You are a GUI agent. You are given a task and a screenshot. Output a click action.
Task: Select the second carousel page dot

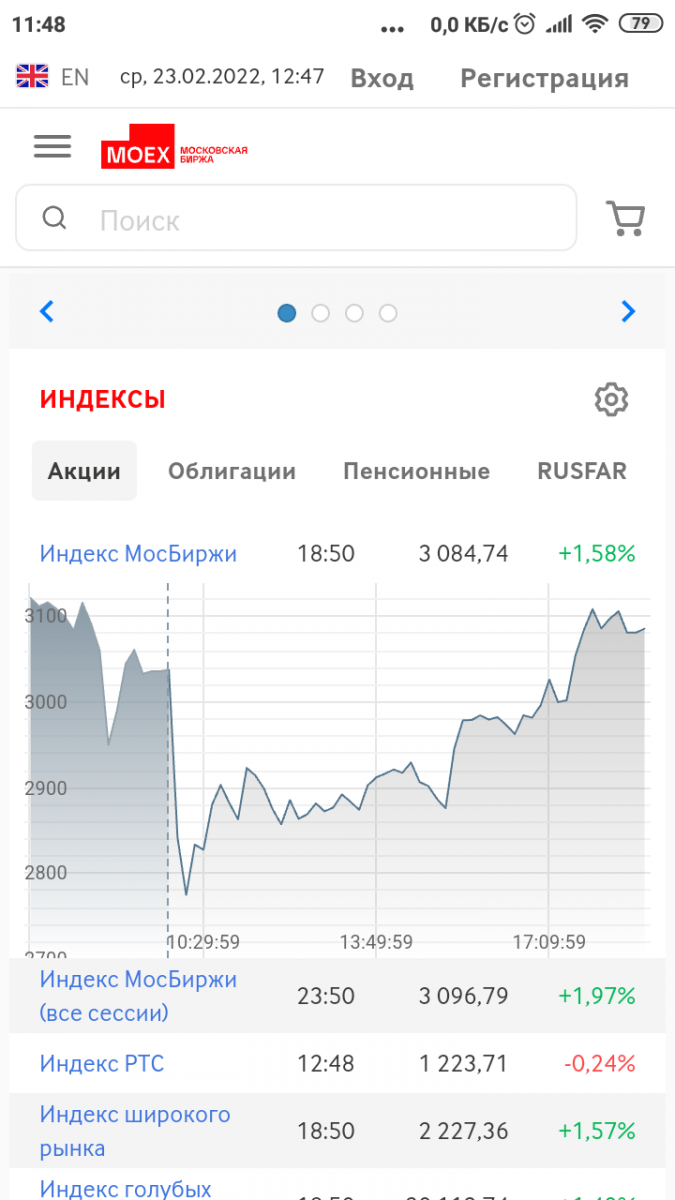[x=321, y=313]
